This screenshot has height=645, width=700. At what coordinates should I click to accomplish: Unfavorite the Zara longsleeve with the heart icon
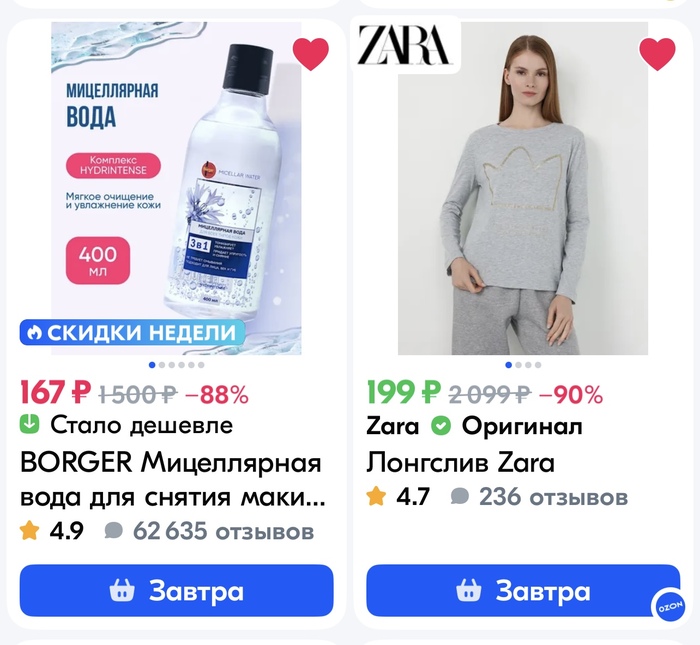pyautogui.click(x=657, y=54)
